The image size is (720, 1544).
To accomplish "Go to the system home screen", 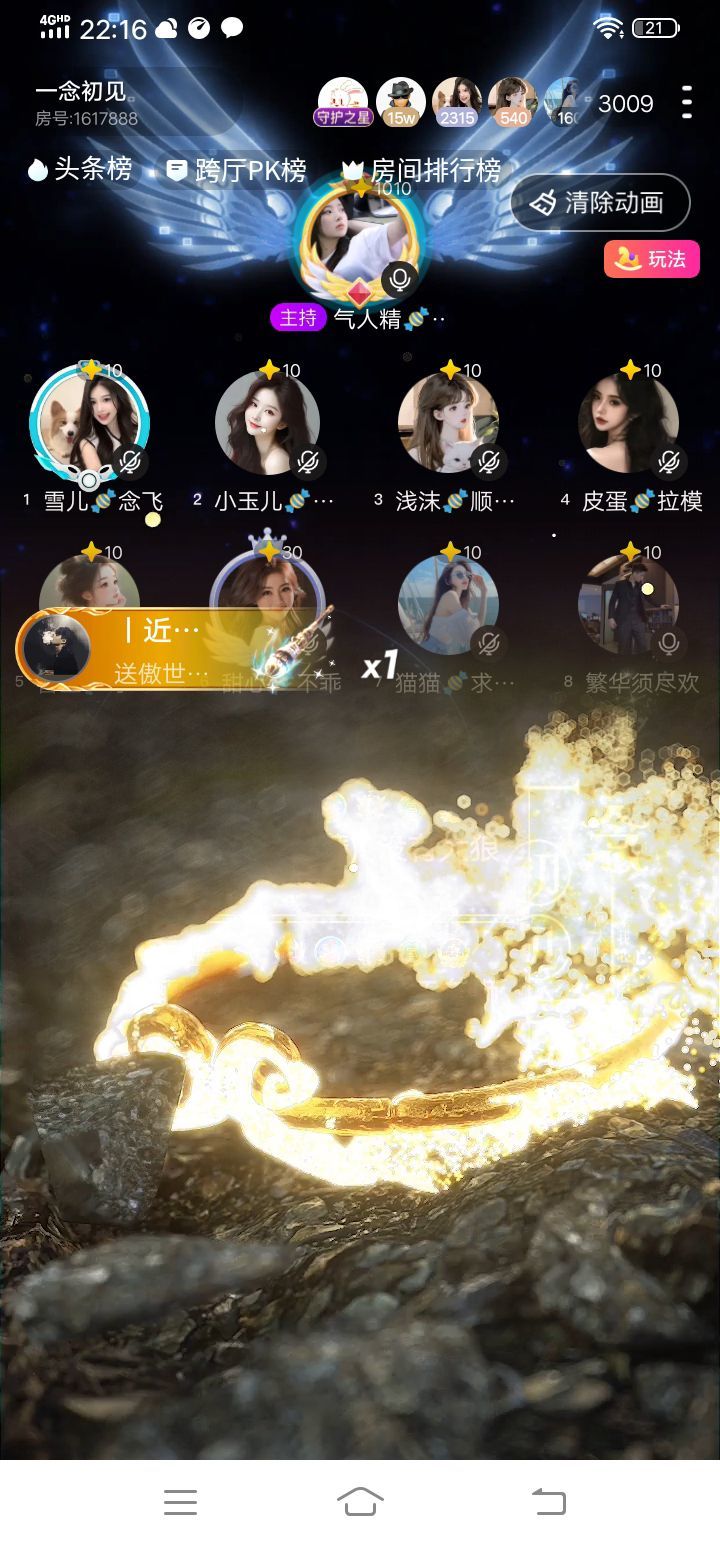I will coord(360,1501).
